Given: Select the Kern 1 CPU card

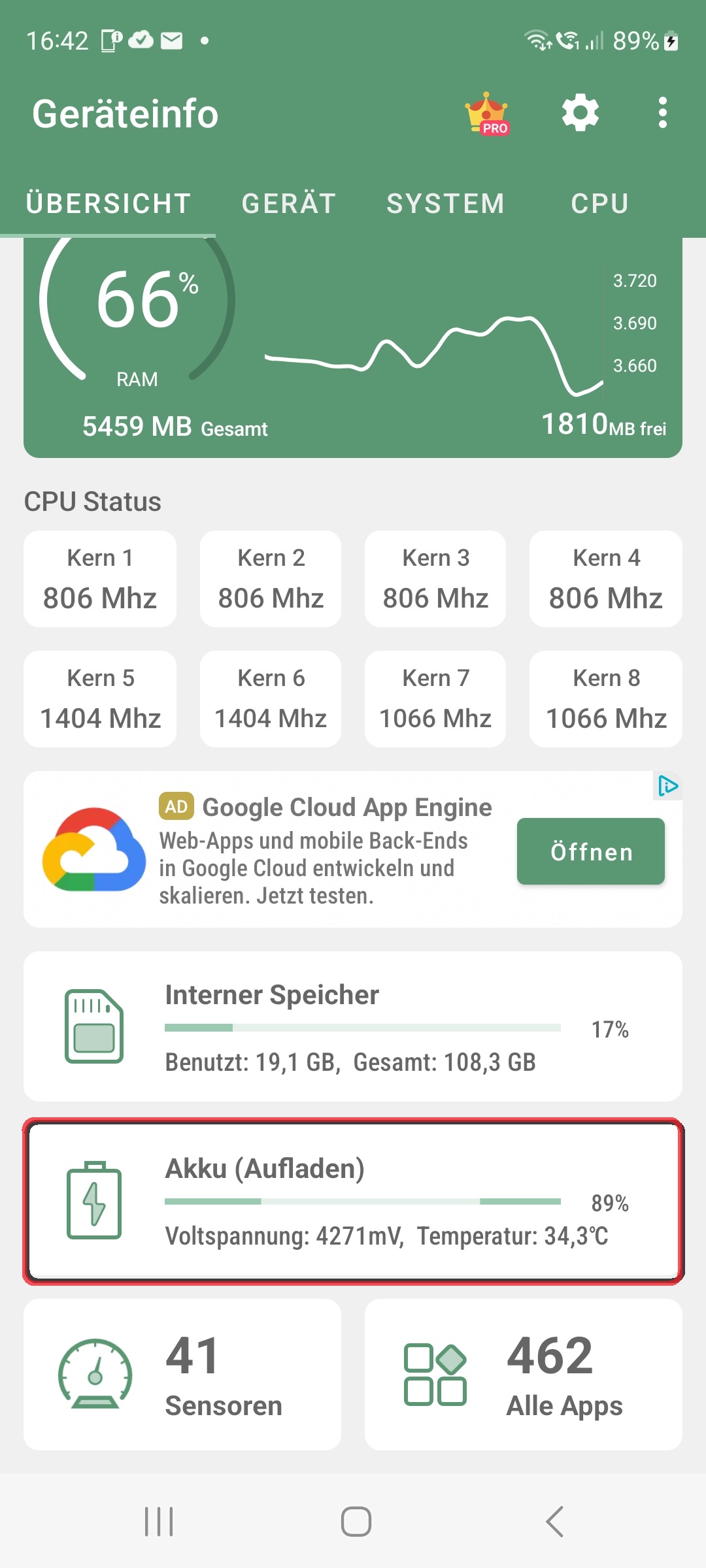Looking at the screenshot, I should coord(99,578).
